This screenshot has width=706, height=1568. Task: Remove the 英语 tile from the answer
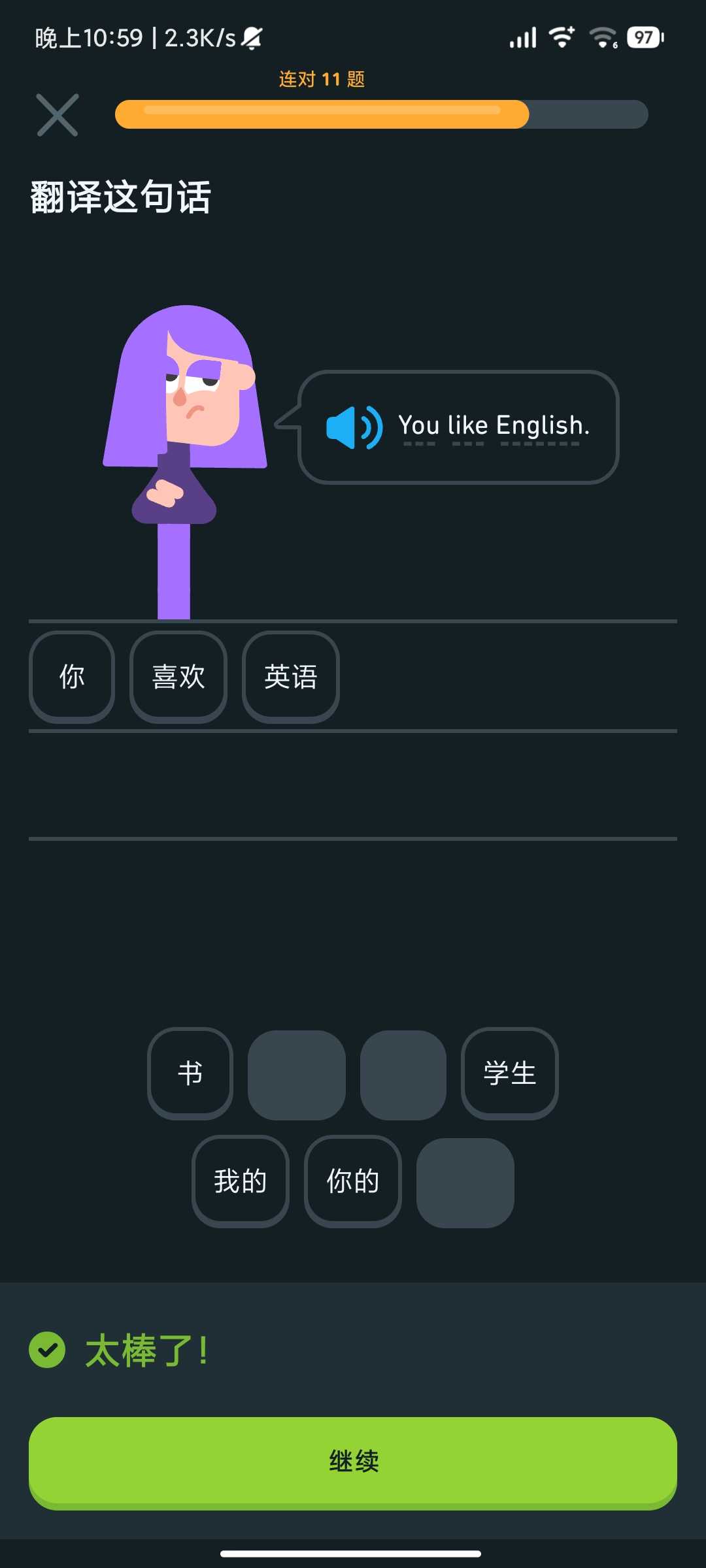click(x=291, y=677)
